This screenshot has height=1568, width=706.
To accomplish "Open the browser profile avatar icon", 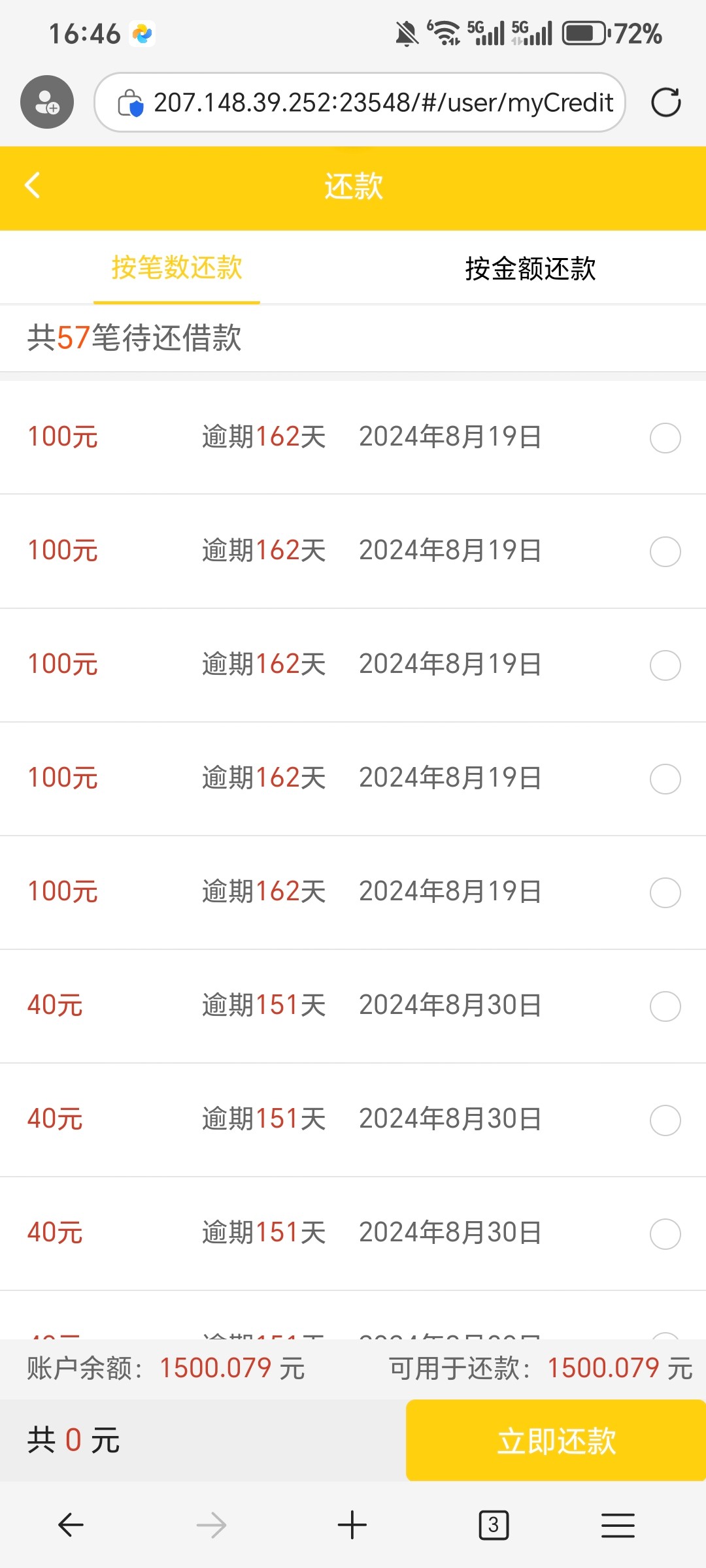I will pos(47,102).
